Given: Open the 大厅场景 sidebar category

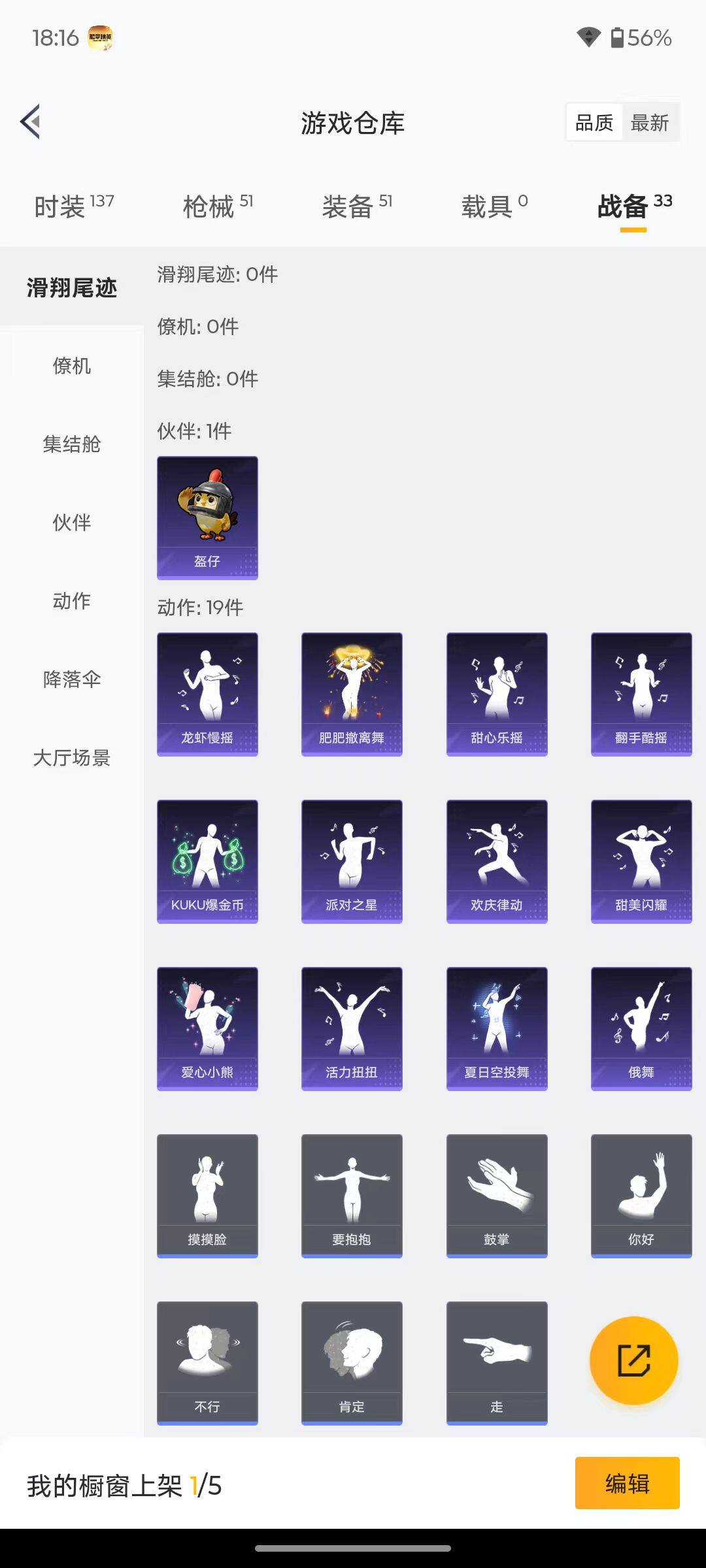Looking at the screenshot, I should pos(71,759).
